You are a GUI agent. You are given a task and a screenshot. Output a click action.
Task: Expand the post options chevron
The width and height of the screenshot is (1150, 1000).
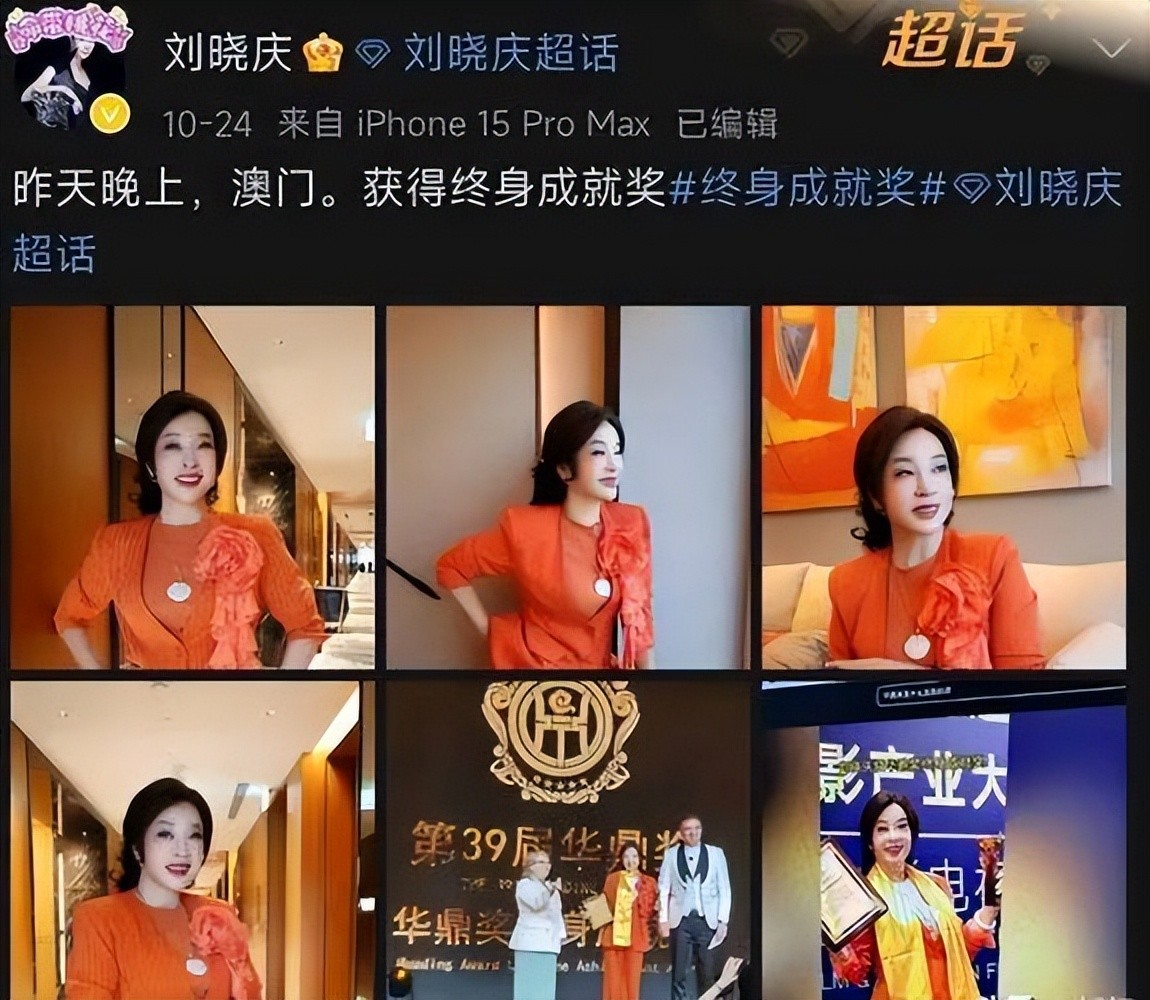1110,48
